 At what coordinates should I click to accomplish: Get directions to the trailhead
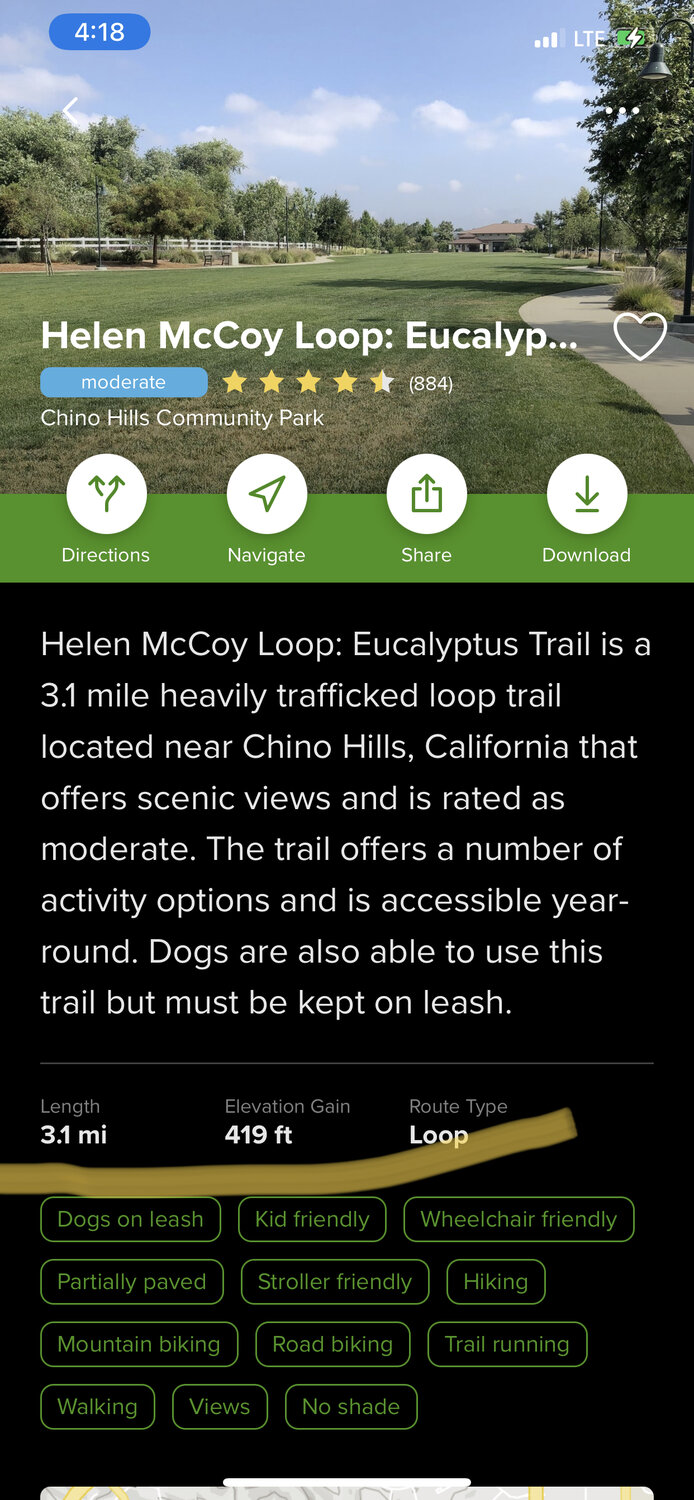point(106,494)
